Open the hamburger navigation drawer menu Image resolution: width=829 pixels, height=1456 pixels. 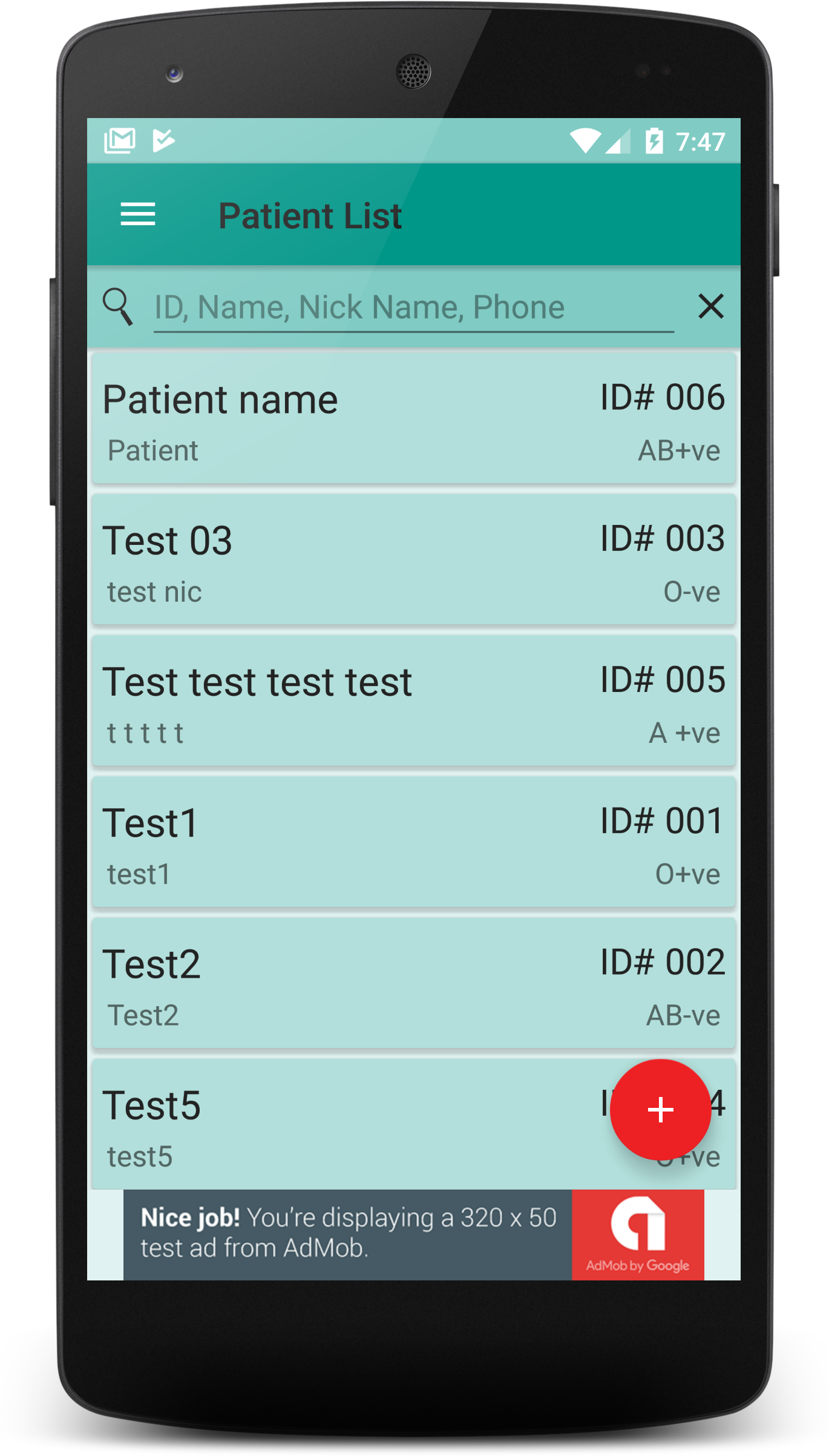point(138,215)
